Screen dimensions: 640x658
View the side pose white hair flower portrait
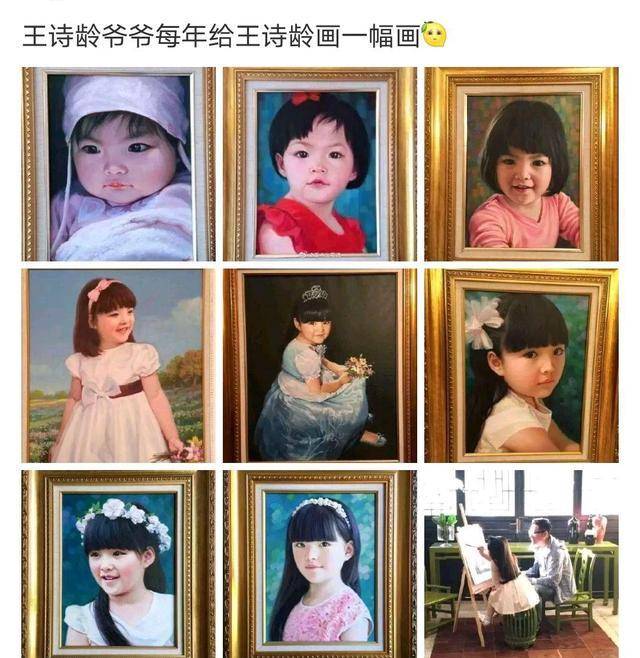point(520,365)
